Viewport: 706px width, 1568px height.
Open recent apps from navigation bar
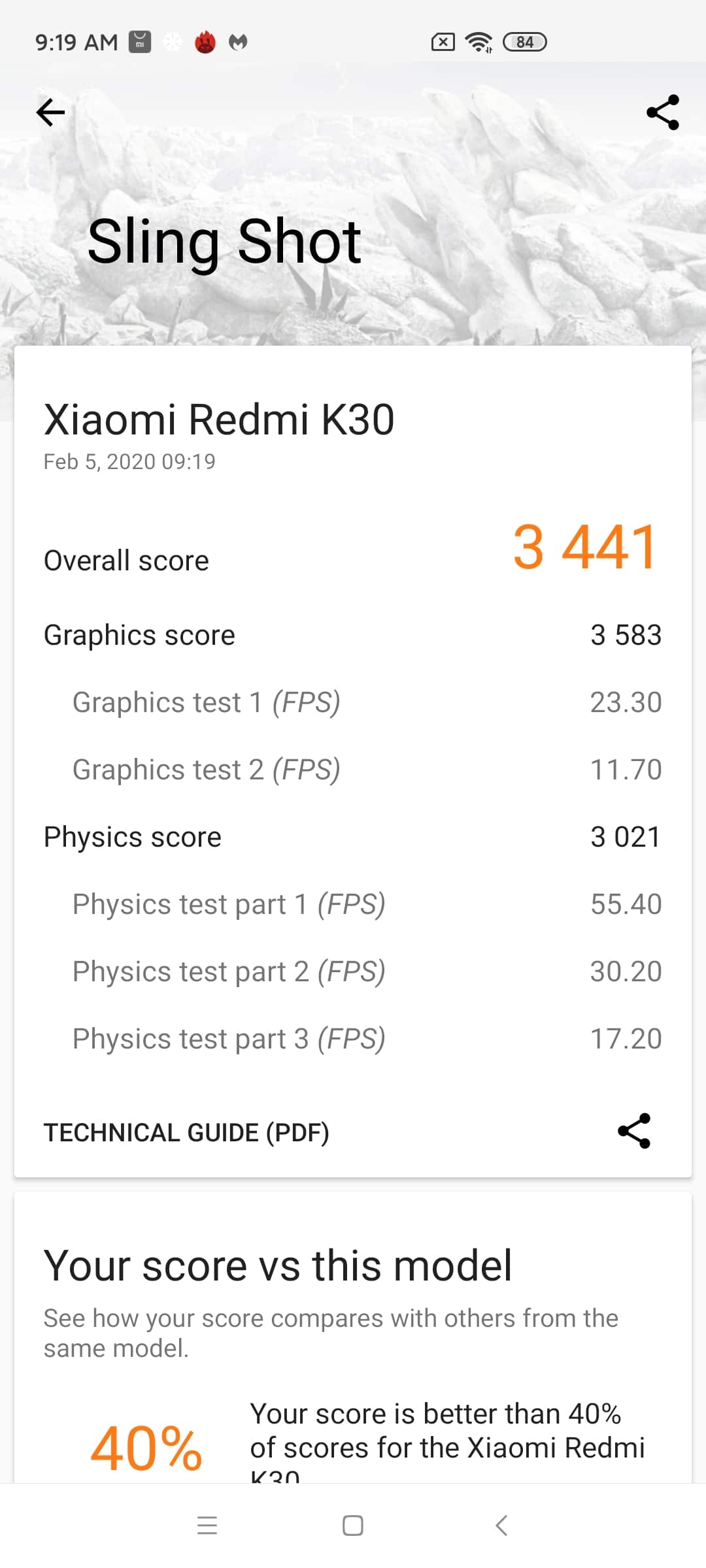pos(207,1526)
